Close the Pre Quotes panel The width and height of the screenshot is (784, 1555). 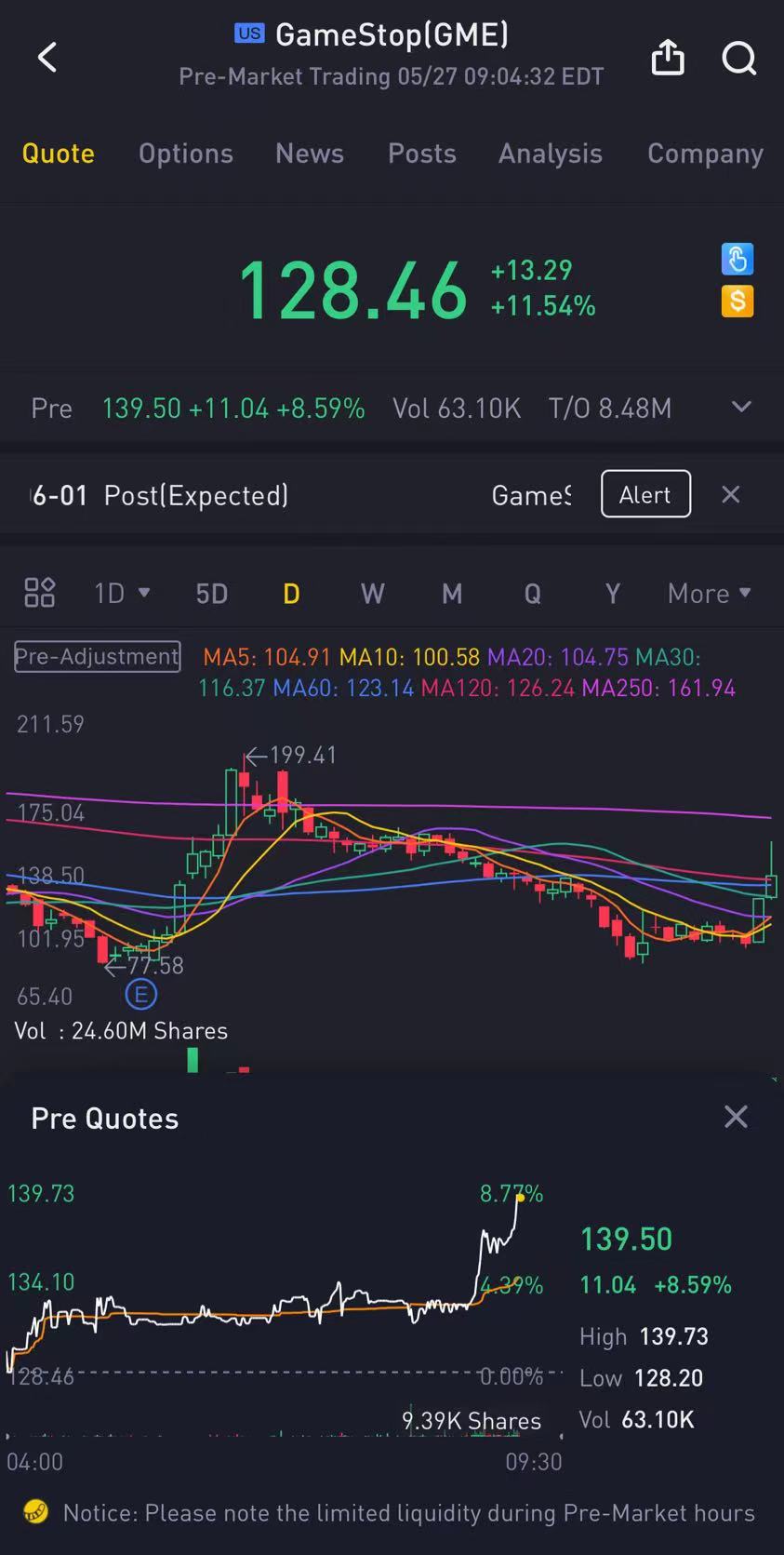click(736, 1117)
